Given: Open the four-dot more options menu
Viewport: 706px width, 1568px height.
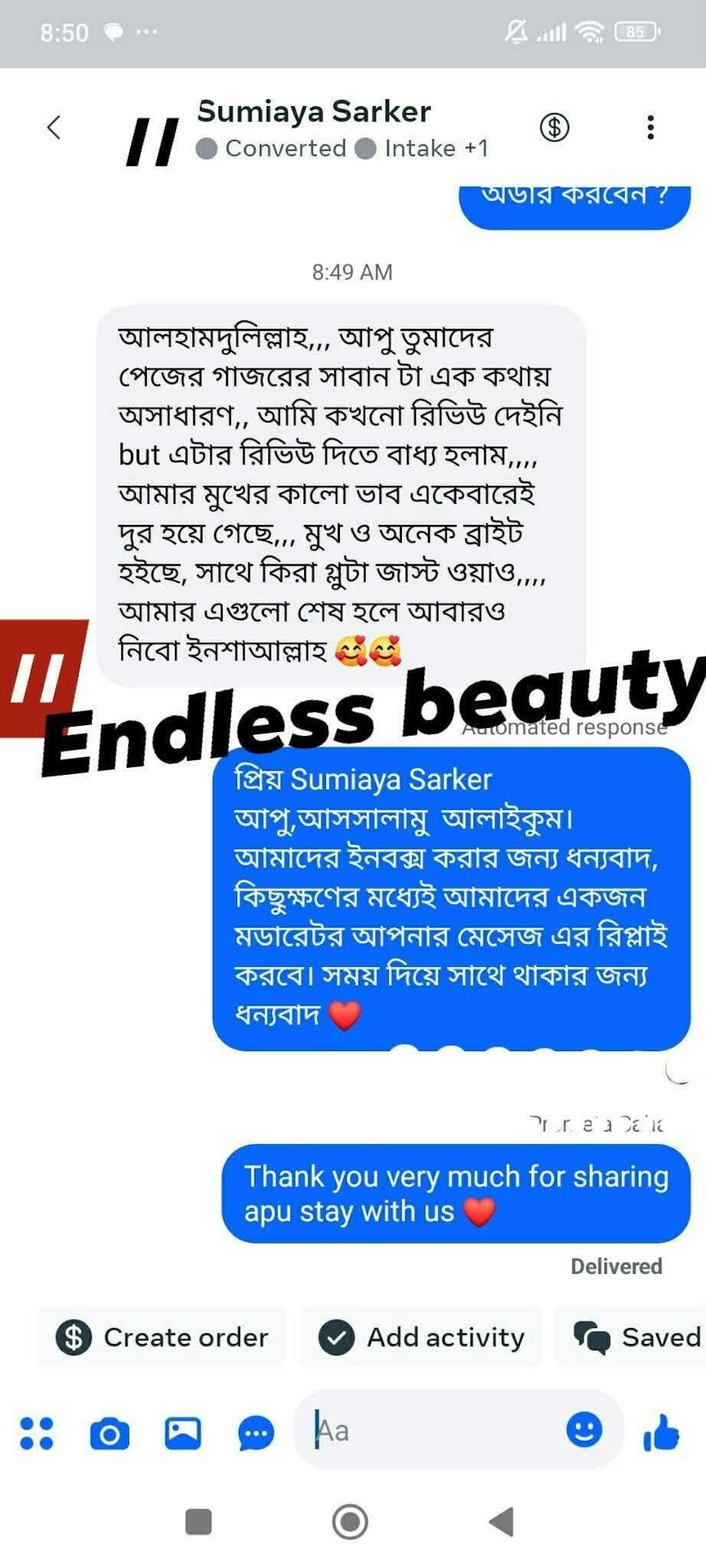Looking at the screenshot, I should click(x=37, y=1434).
